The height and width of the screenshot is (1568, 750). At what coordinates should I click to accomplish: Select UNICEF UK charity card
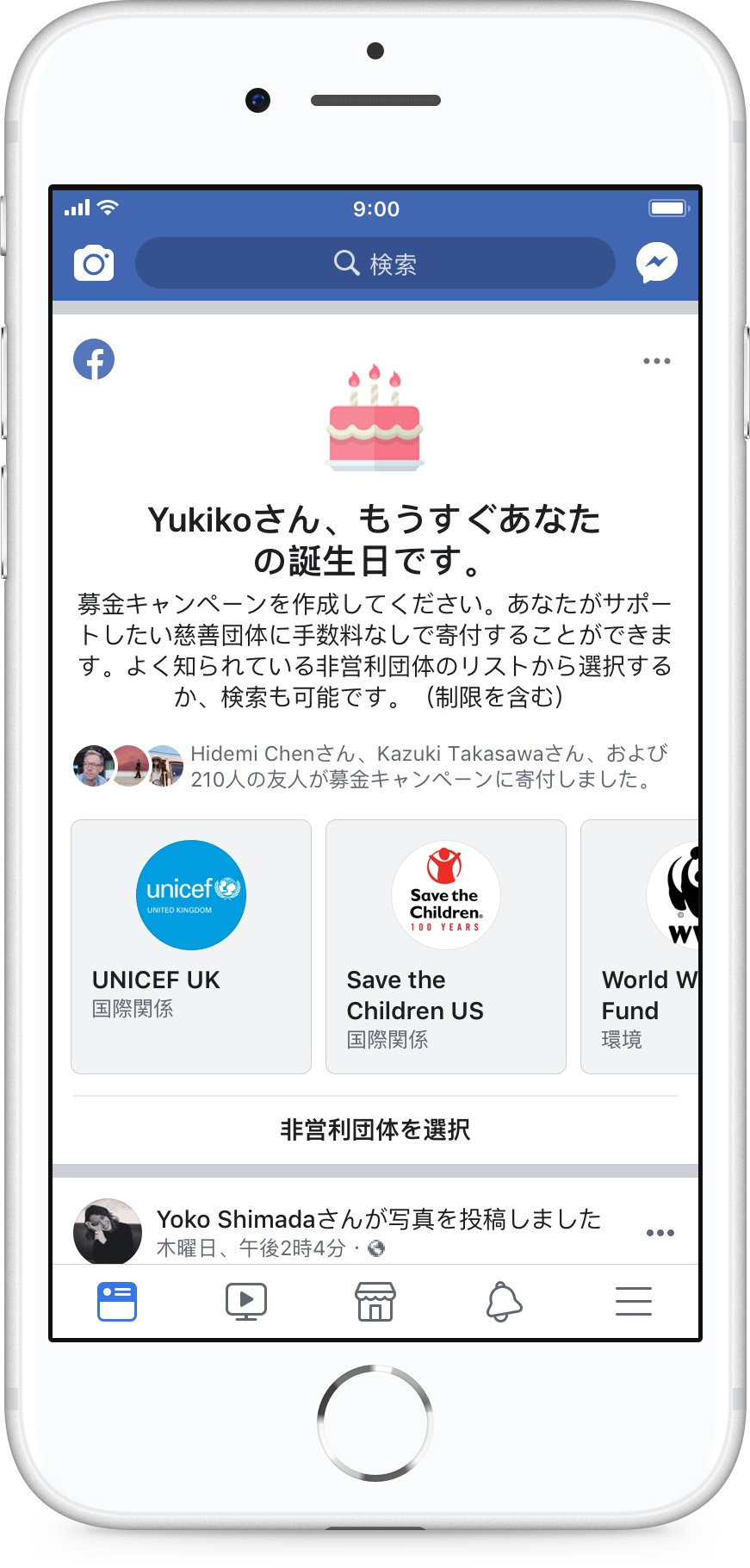(191, 946)
